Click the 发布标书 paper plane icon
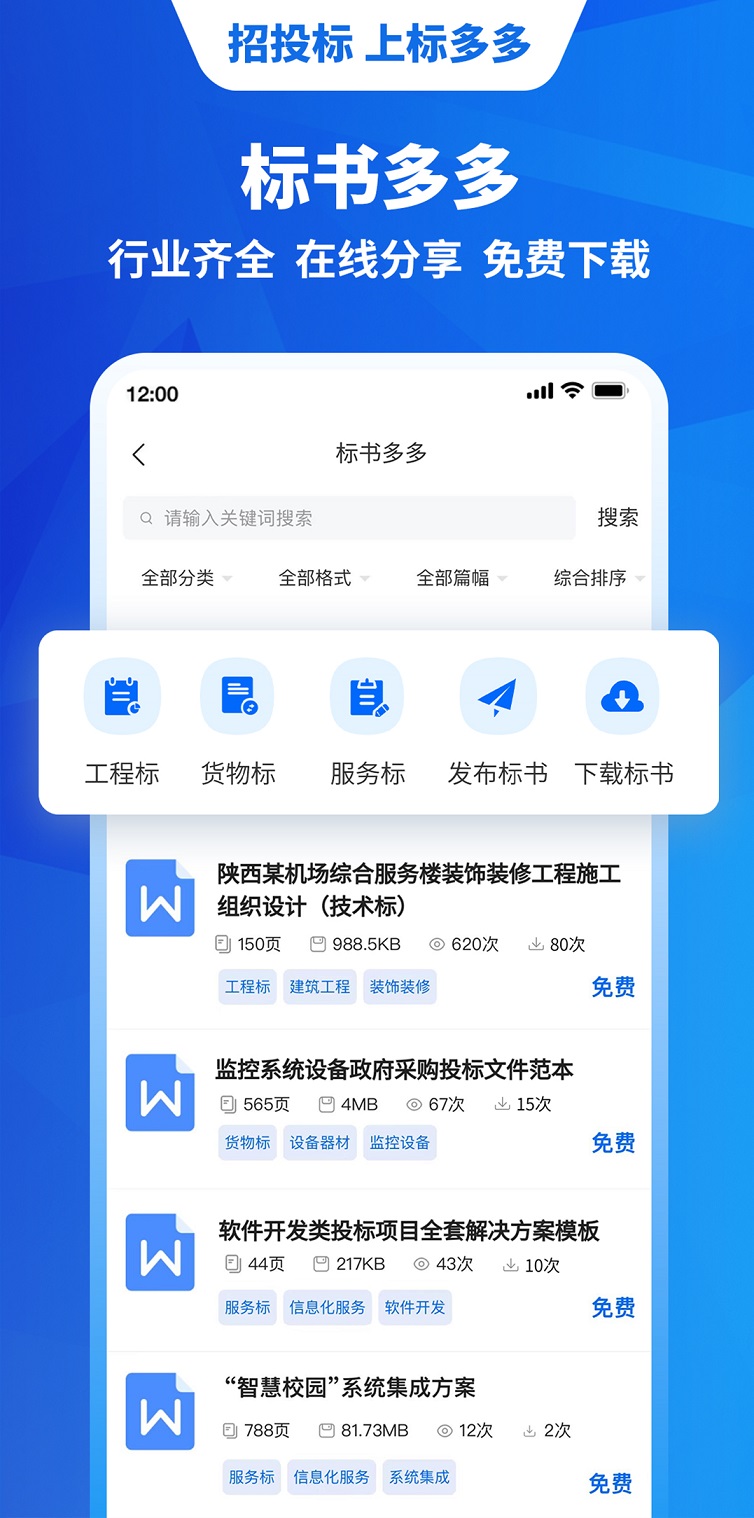Image resolution: width=754 pixels, height=1518 pixels. pos(497,697)
